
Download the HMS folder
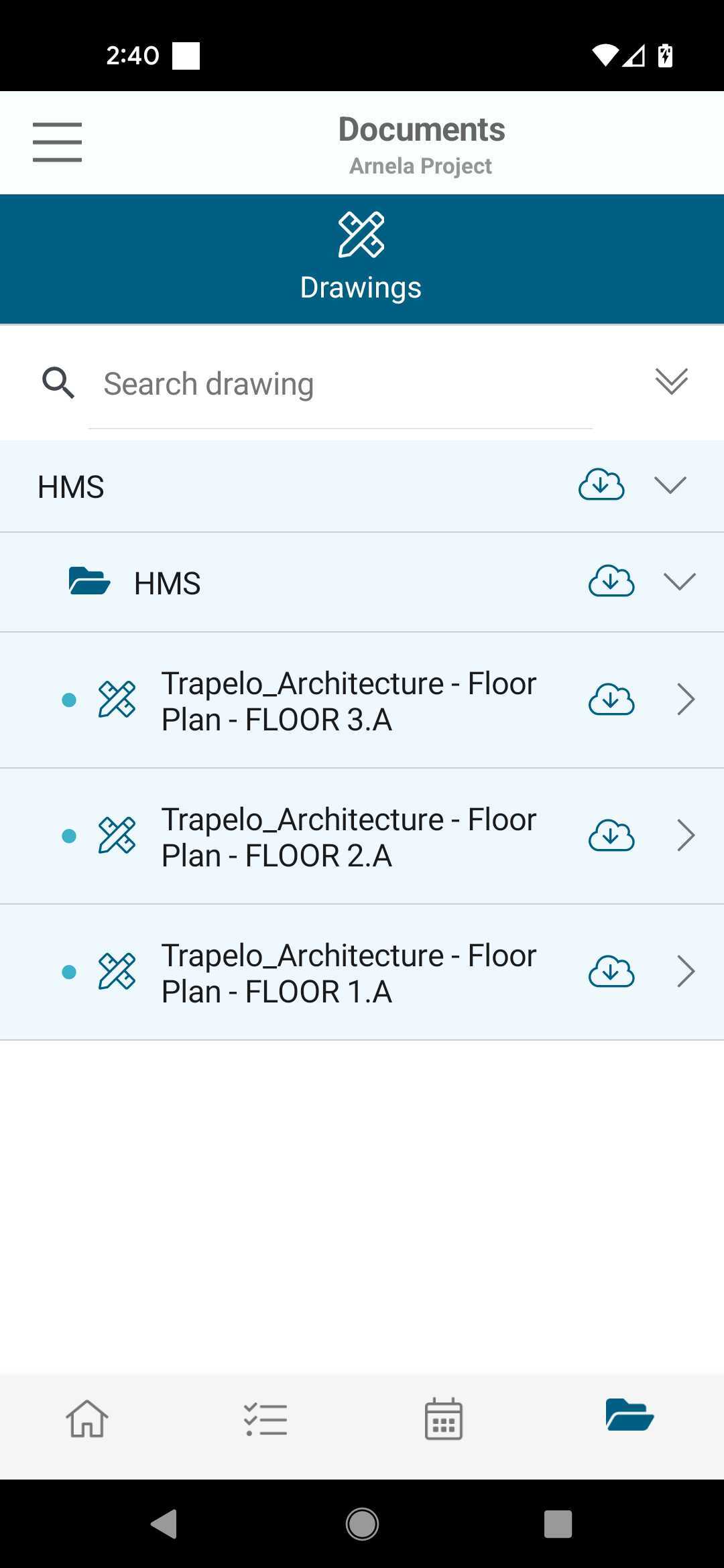tap(611, 582)
